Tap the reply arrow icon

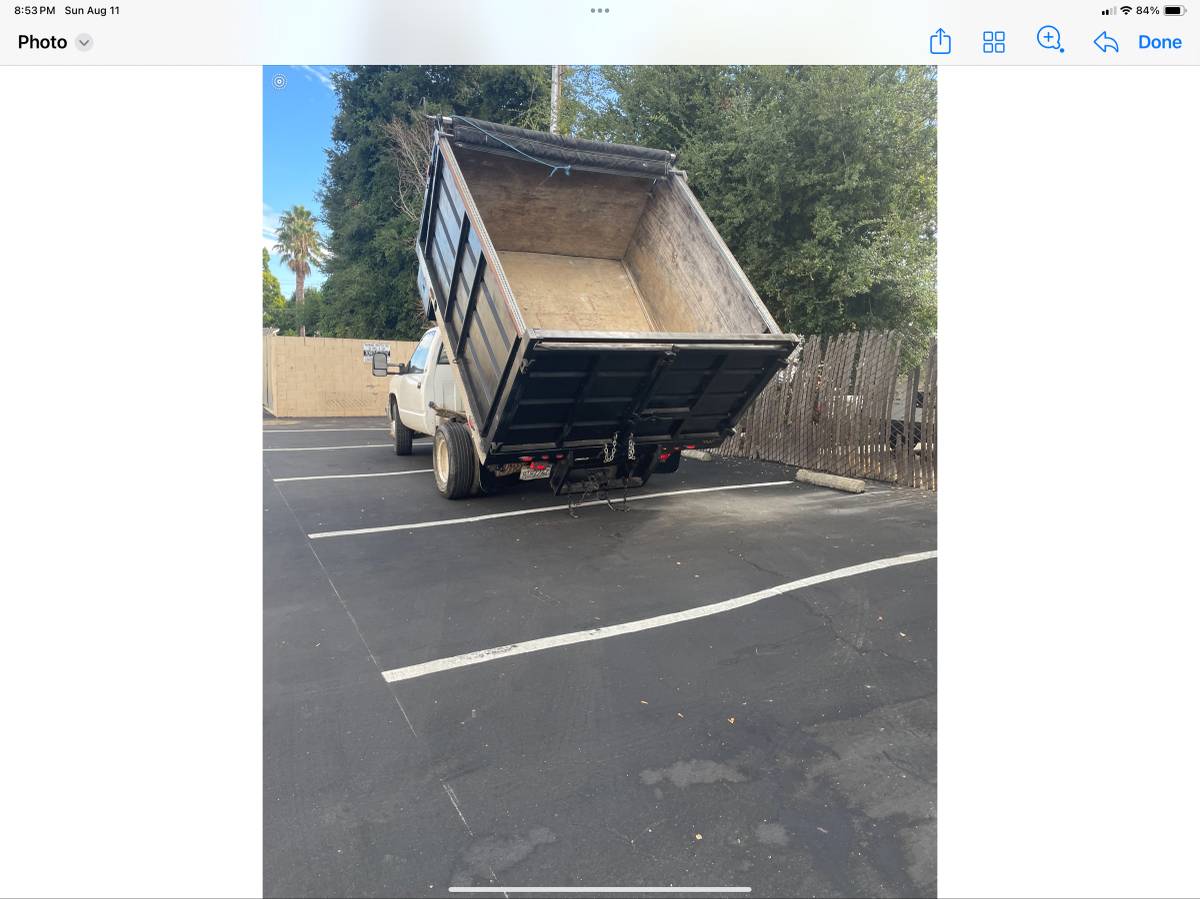click(1105, 42)
